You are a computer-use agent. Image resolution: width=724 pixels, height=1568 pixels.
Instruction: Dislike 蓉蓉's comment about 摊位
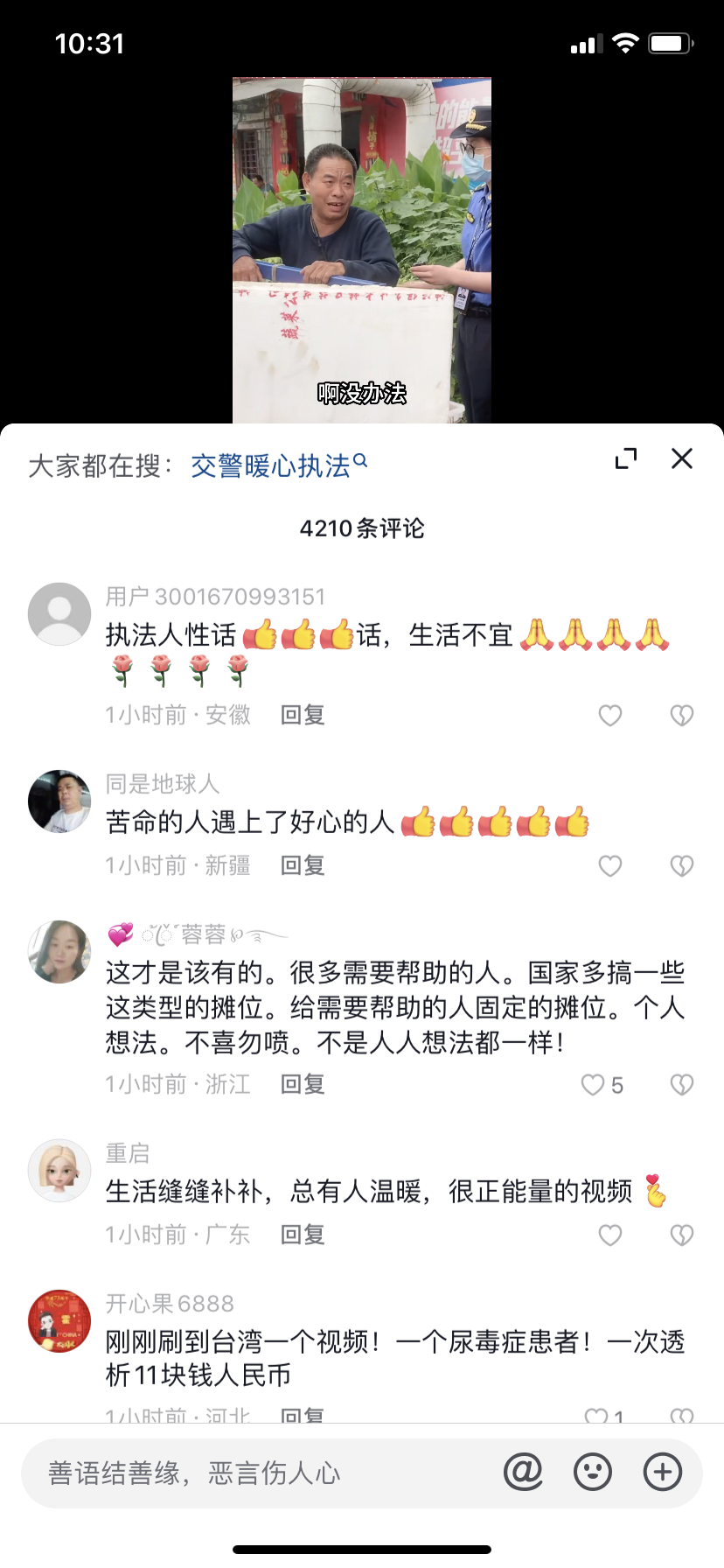681,1085
